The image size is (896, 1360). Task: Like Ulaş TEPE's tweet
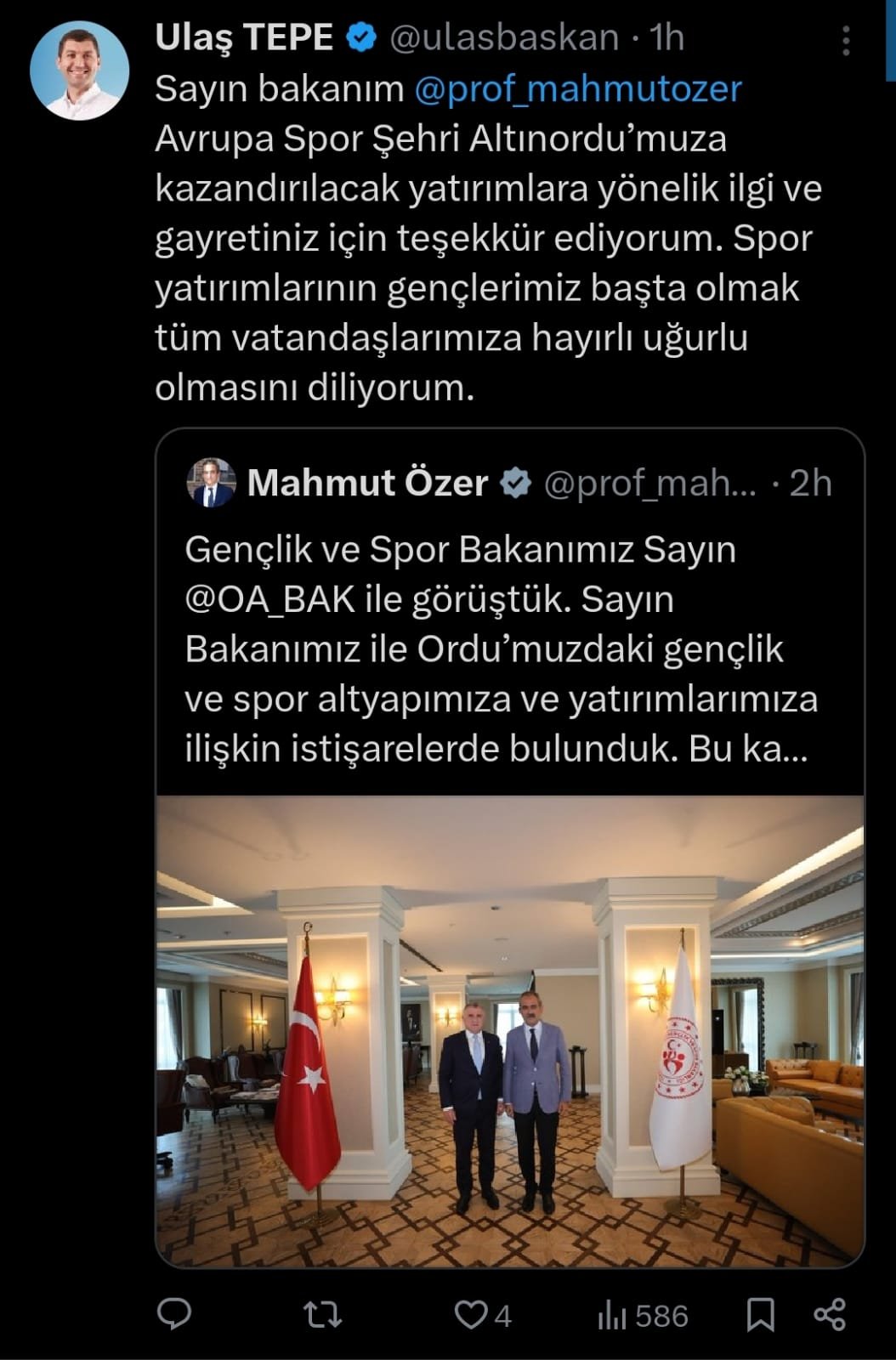point(472,1315)
